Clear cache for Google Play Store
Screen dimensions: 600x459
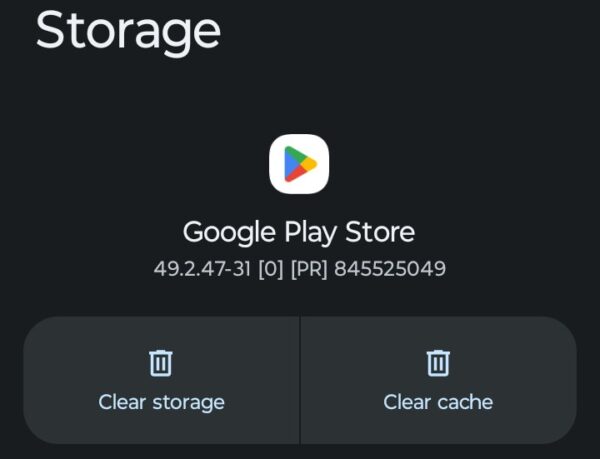438,380
